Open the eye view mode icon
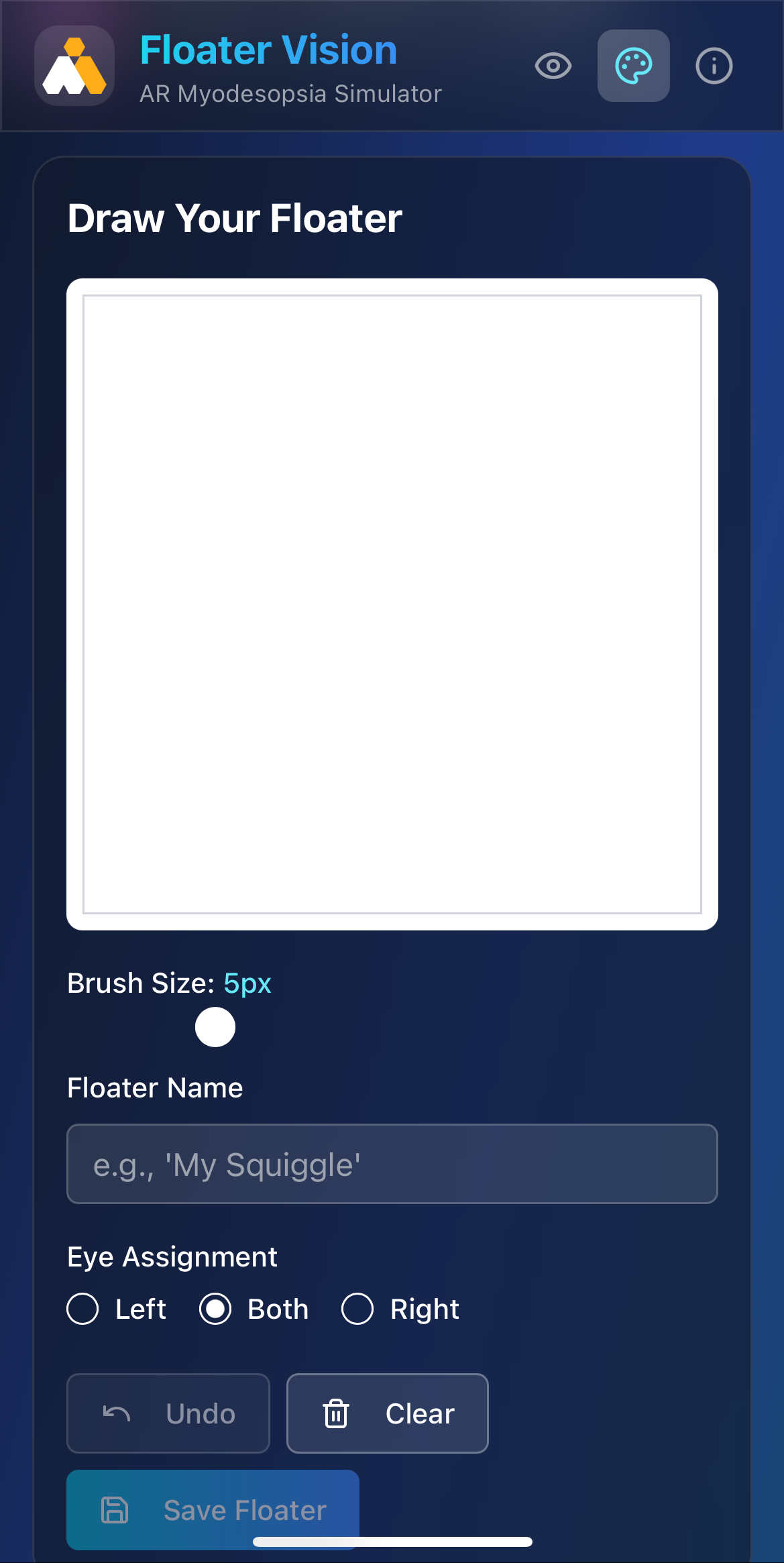 click(x=553, y=66)
